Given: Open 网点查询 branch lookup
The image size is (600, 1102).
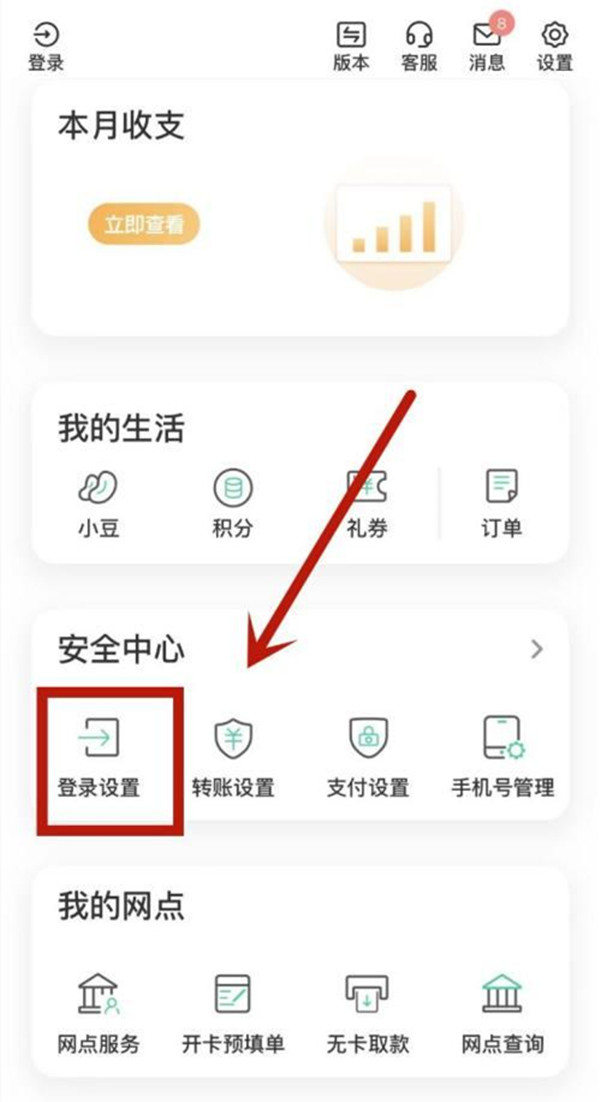Looking at the screenshot, I should (503, 1015).
